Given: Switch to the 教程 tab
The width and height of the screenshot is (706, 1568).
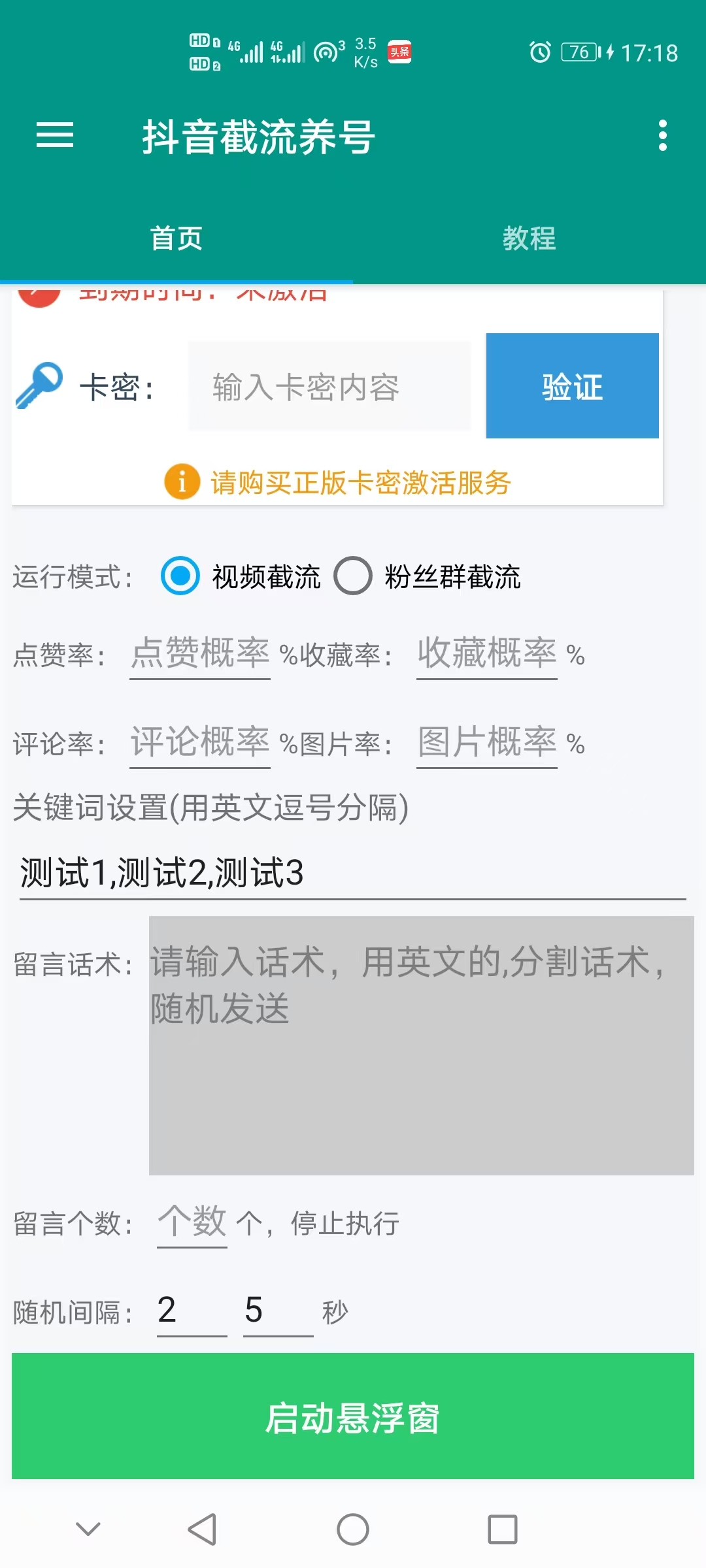Looking at the screenshot, I should 529,240.
